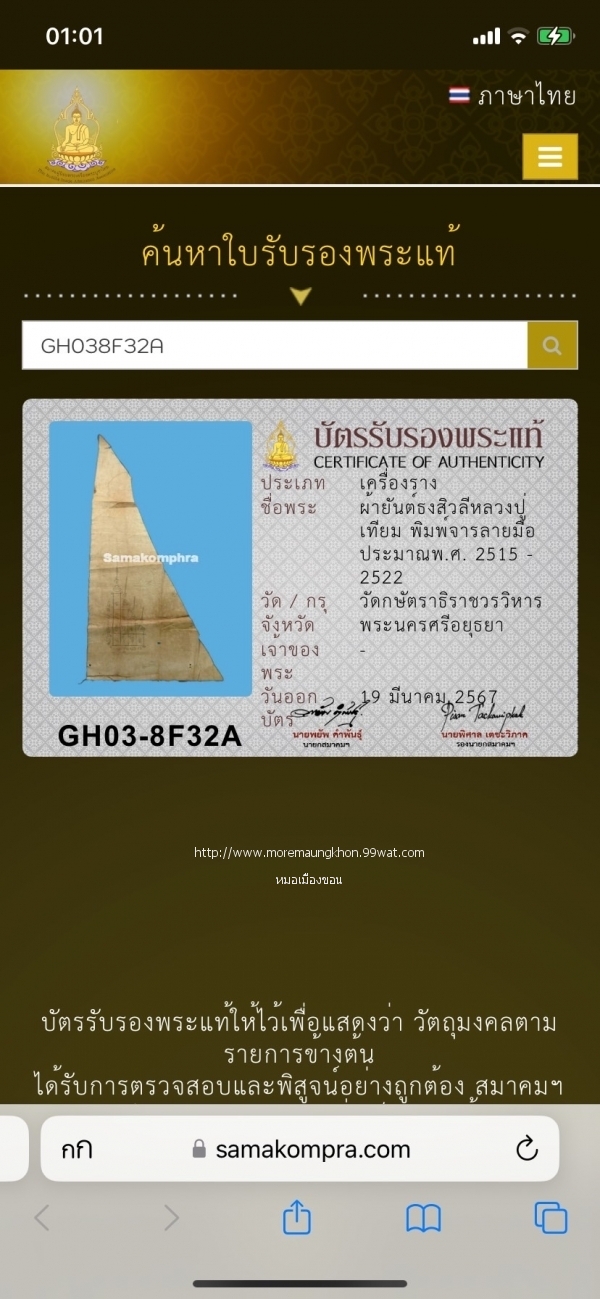The width and height of the screenshot is (600, 1299).
Task: Share this page
Action: tap(297, 1217)
